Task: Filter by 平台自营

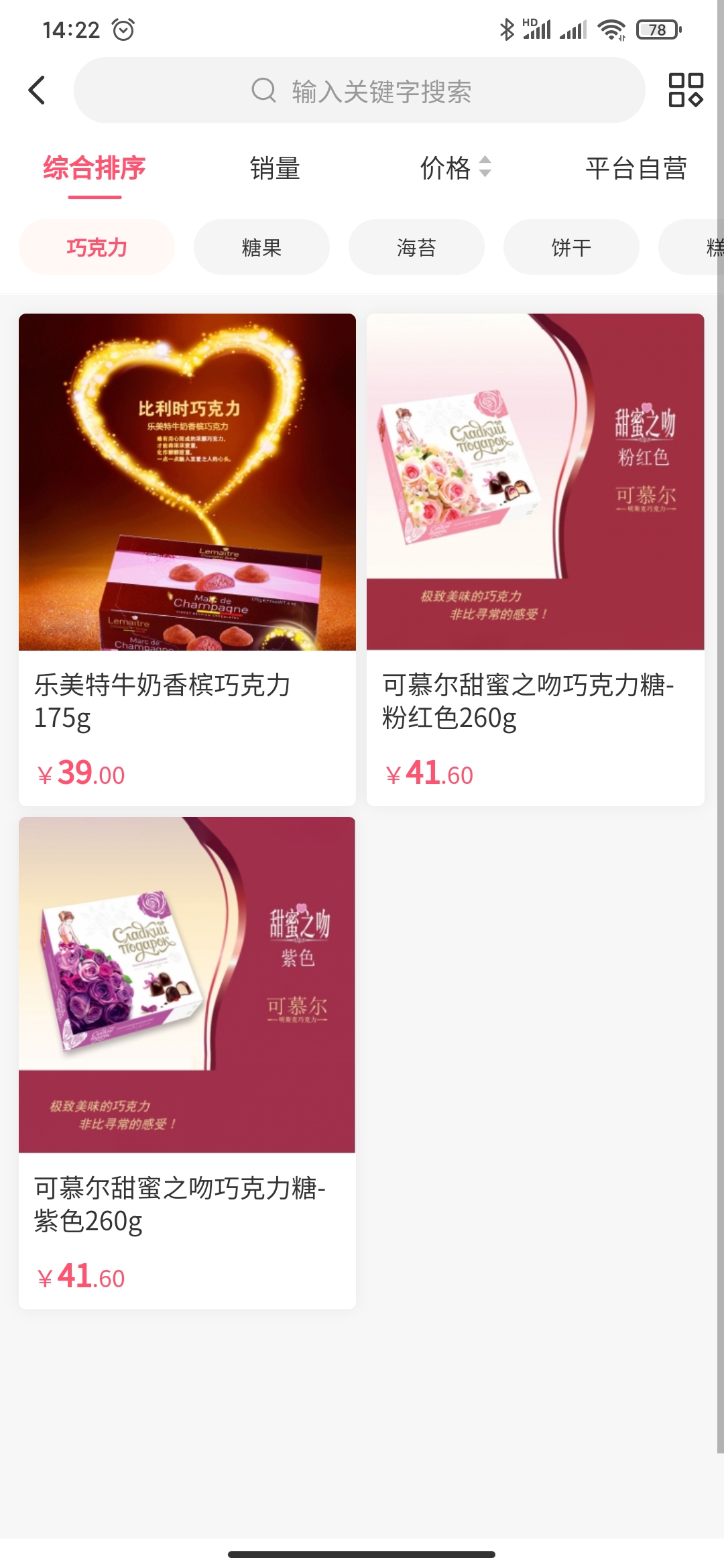Action: click(636, 168)
